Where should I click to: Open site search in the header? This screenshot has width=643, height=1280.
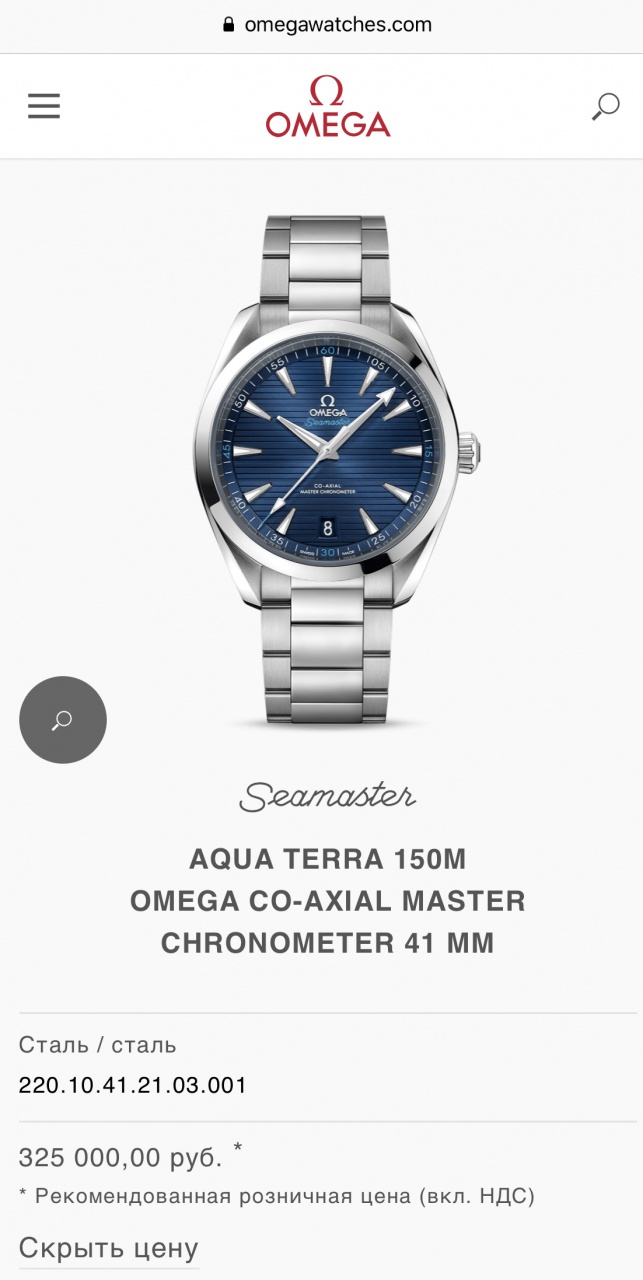[605, 106]
